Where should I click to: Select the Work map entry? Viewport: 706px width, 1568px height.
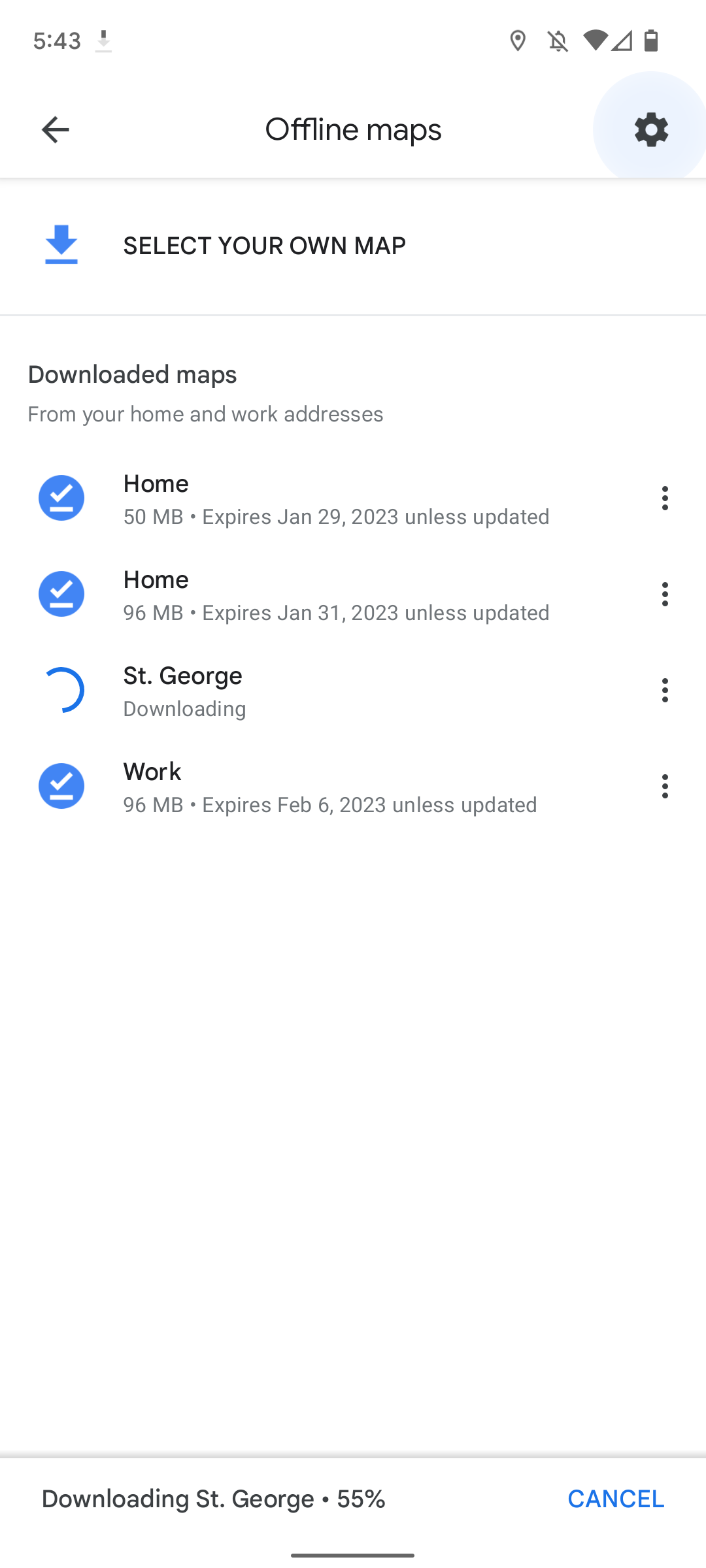pos(327,786)
